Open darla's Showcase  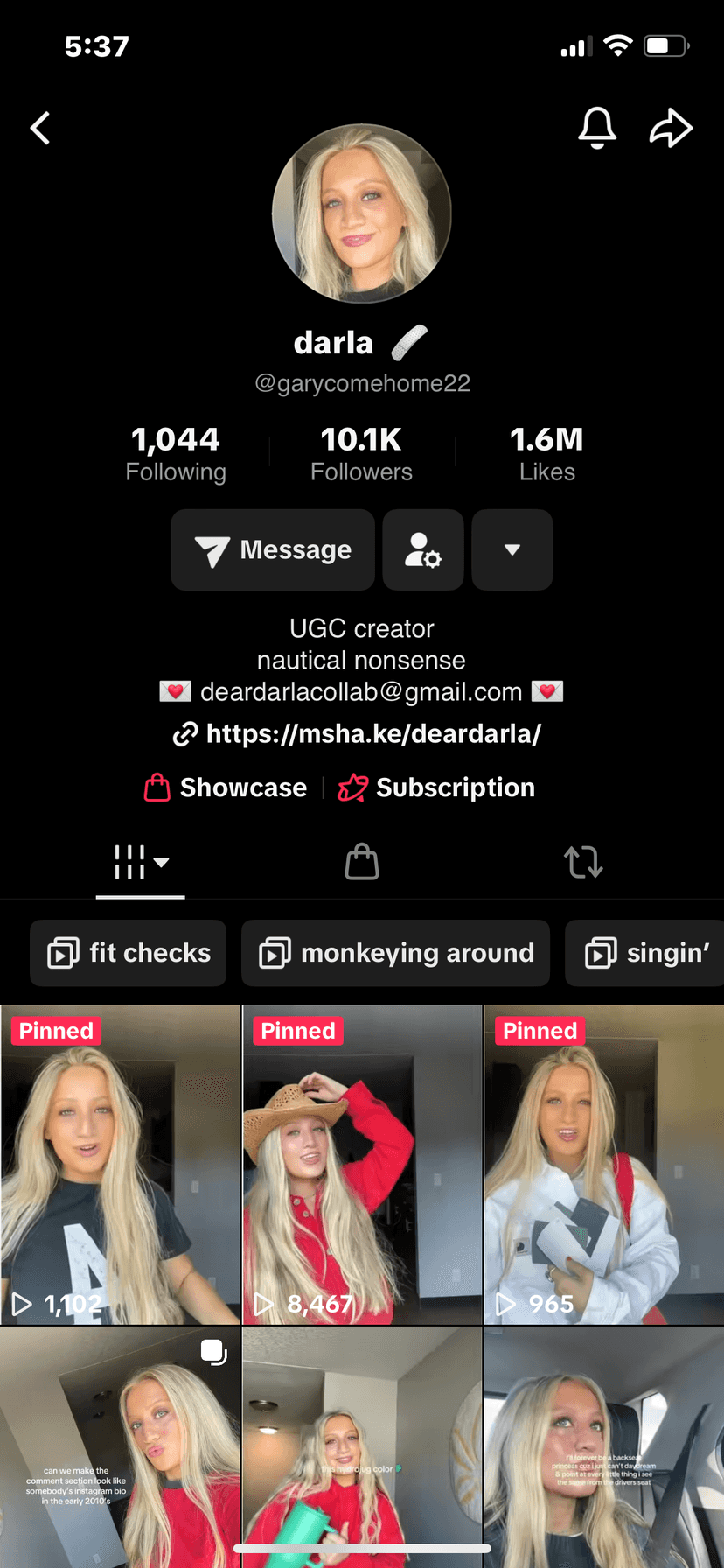coord(226,787)
